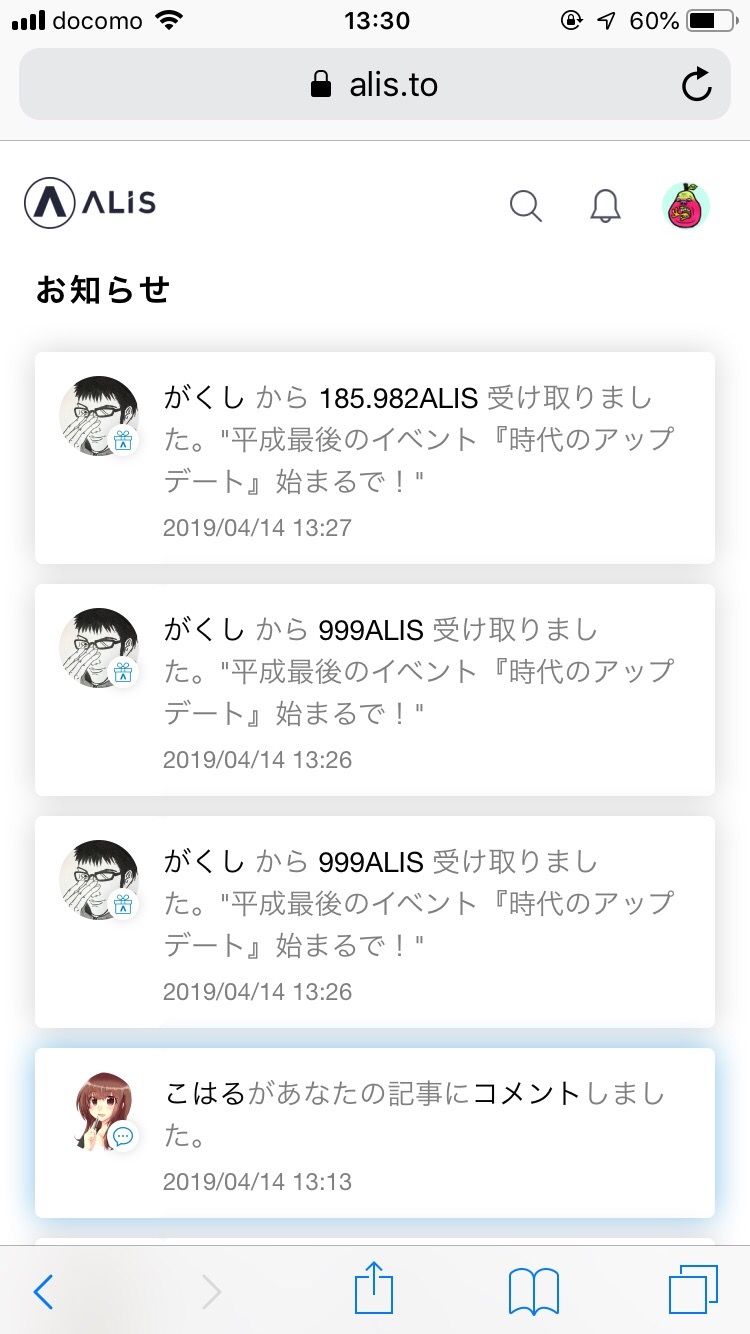The height and width of the screenshot is (1334, 750).
Task: Open the notifications bell
Action: pos(605,206)
